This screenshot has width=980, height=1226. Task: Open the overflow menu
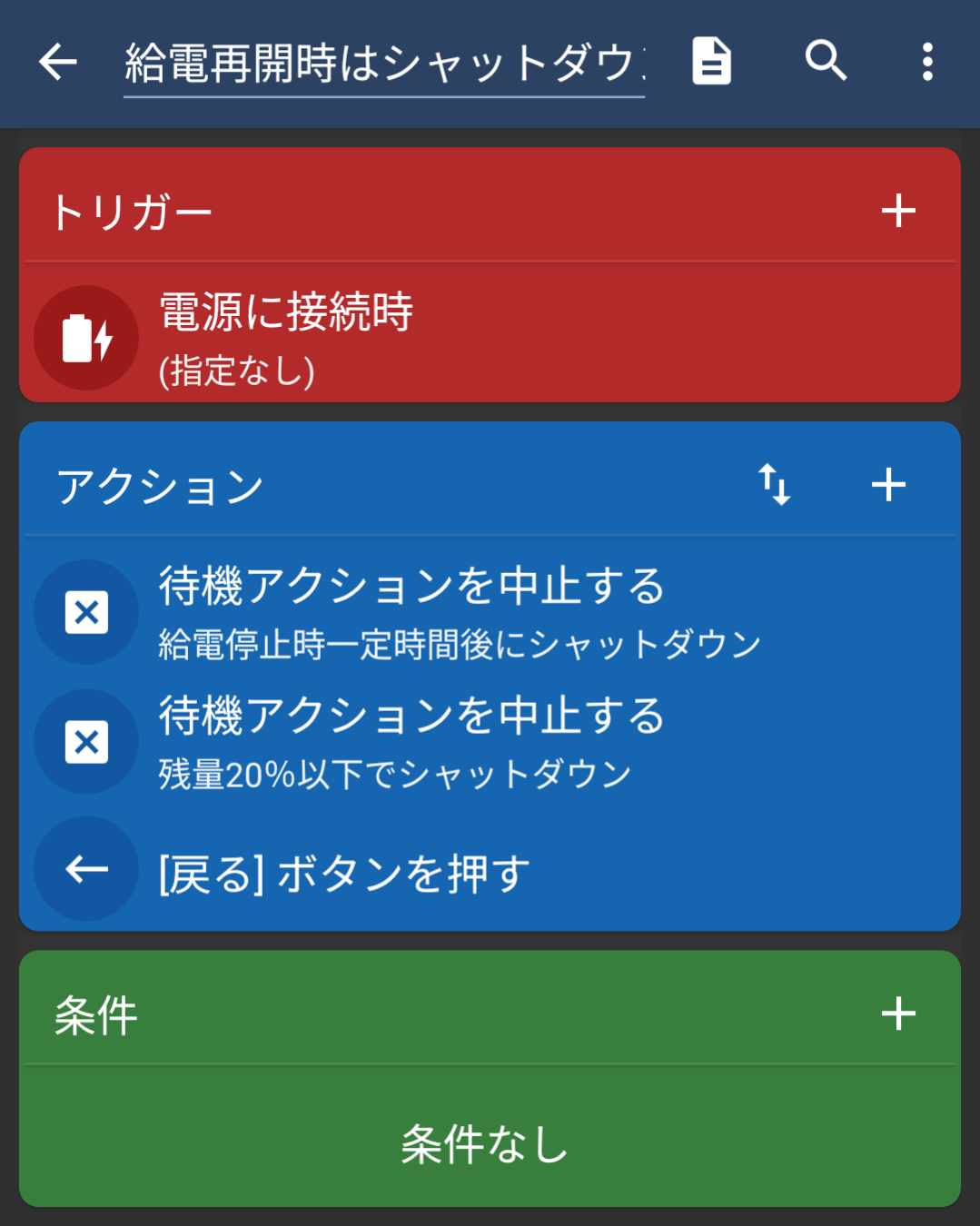pos(927,62)
